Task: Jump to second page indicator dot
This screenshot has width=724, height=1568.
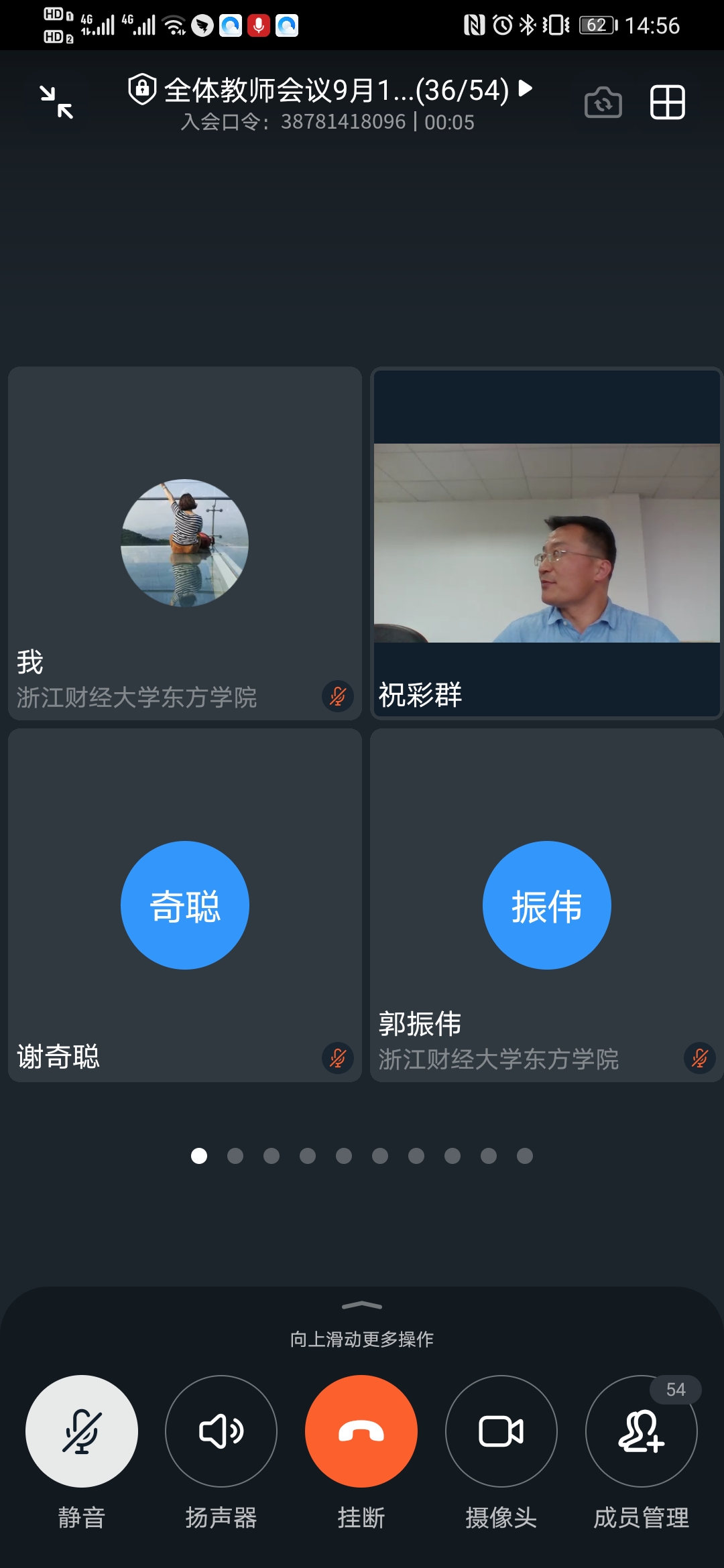Action: 235,1156
